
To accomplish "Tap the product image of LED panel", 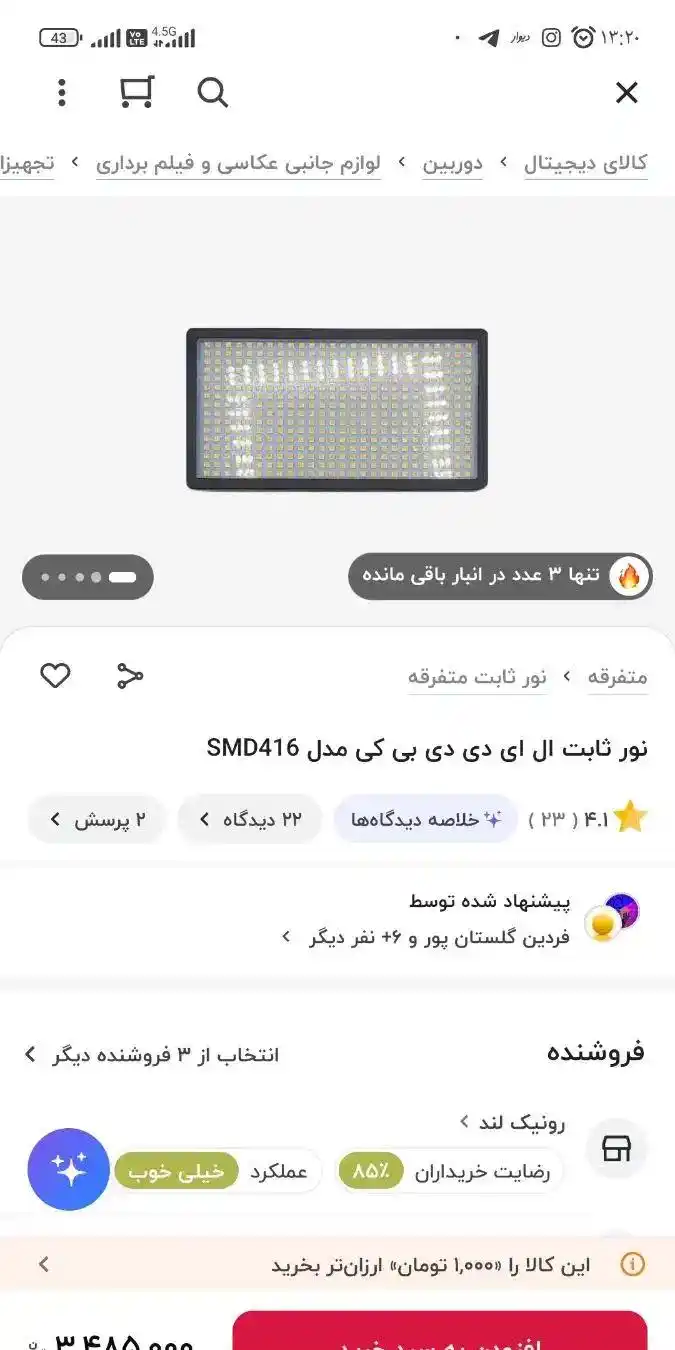I will (x=337, y=409).
